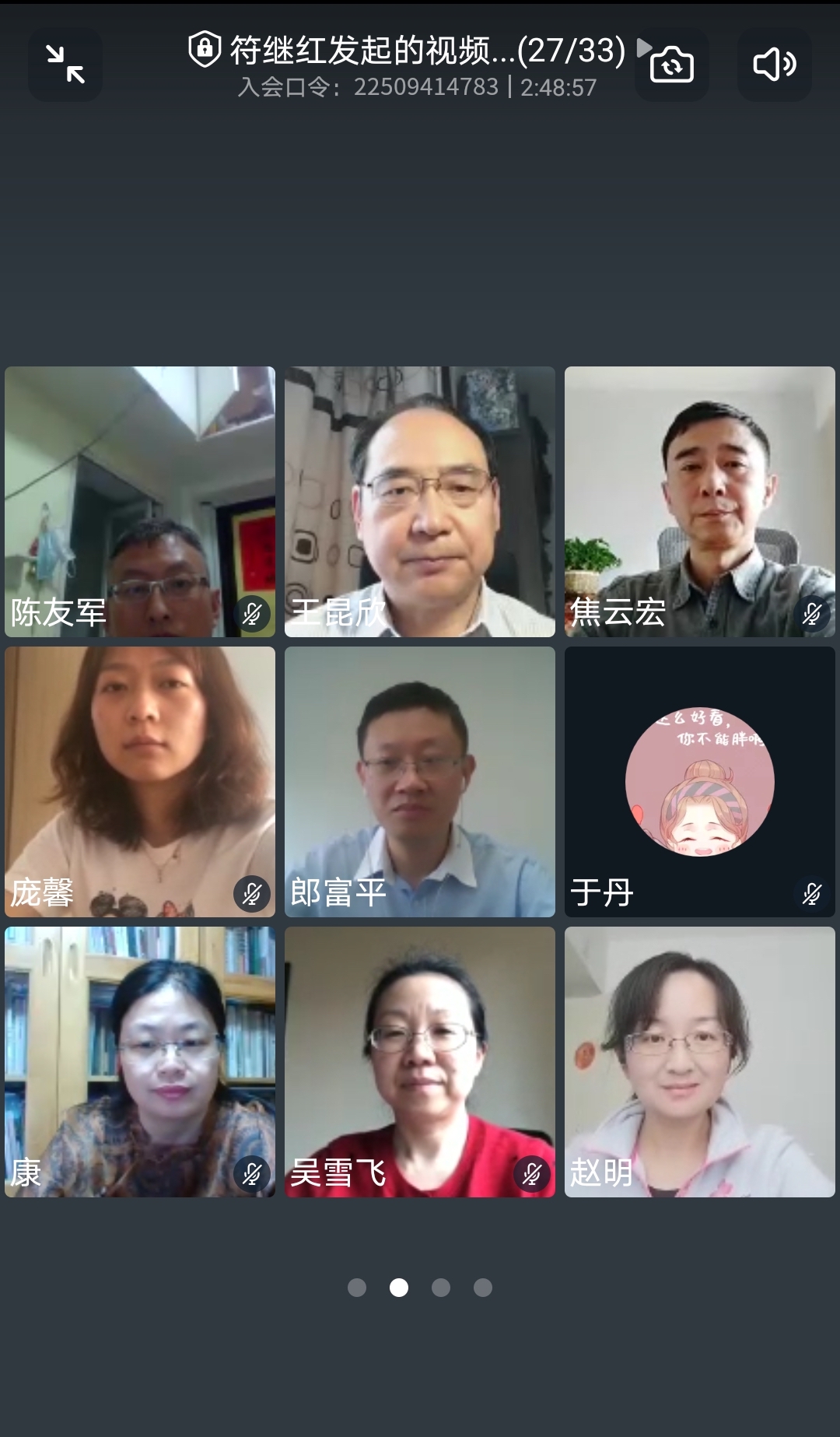View 赵明's video tile
The height and width of the screenshot is (1437, 840).
(x=700, y=1062)
